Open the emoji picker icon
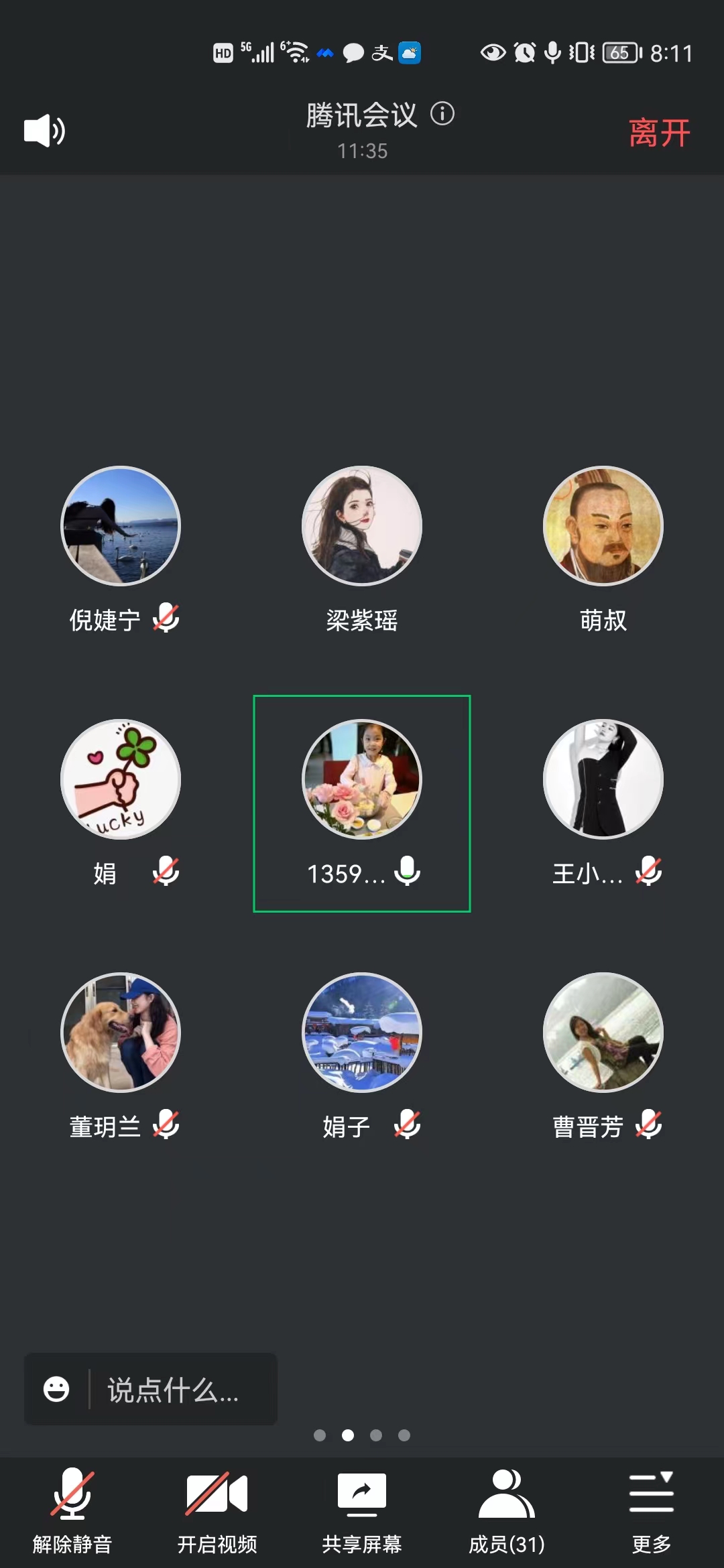 point(56,1389)
